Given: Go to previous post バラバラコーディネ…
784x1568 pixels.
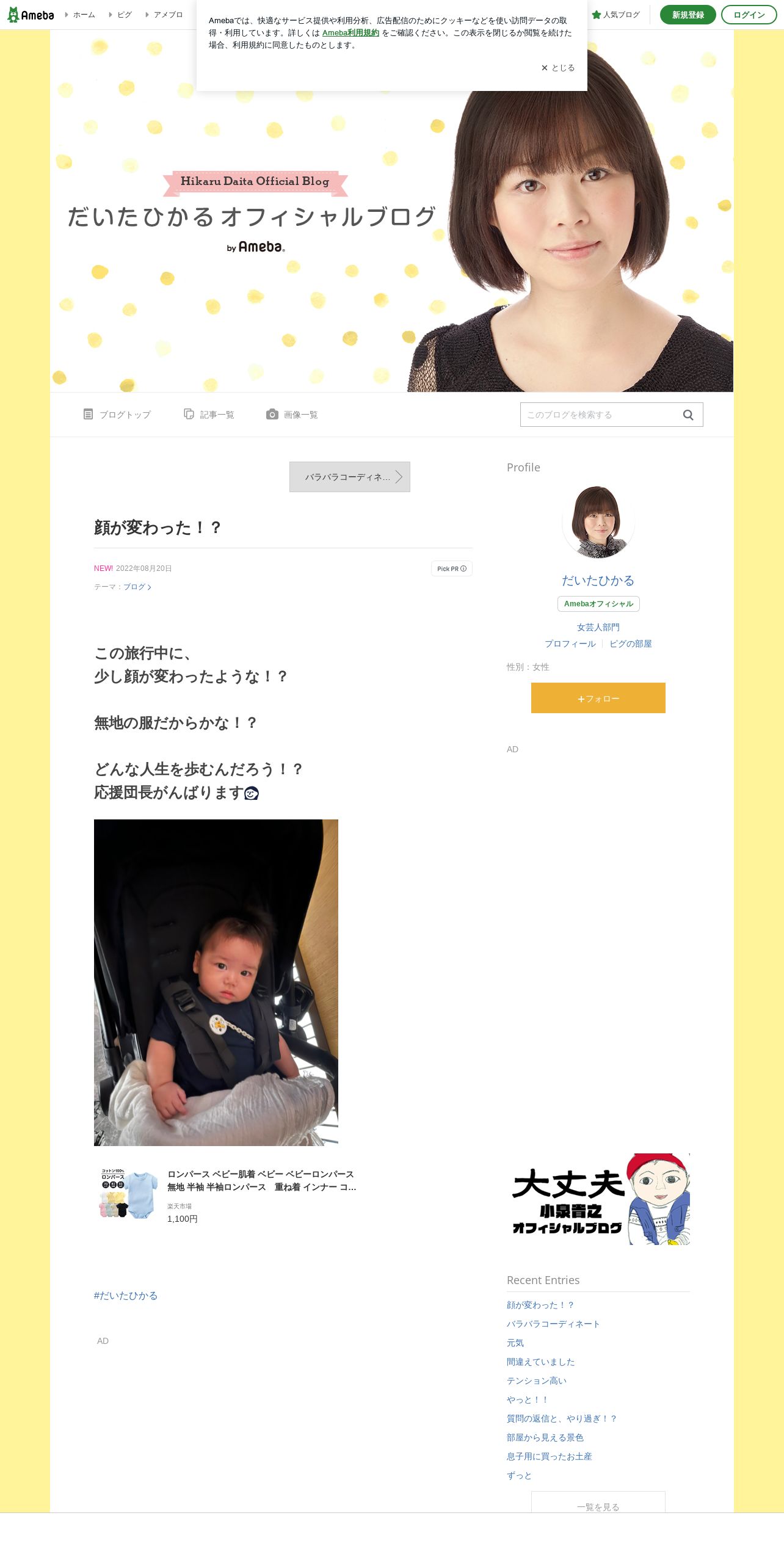Looking at the screenshot, I should click(x=350, y=477).
